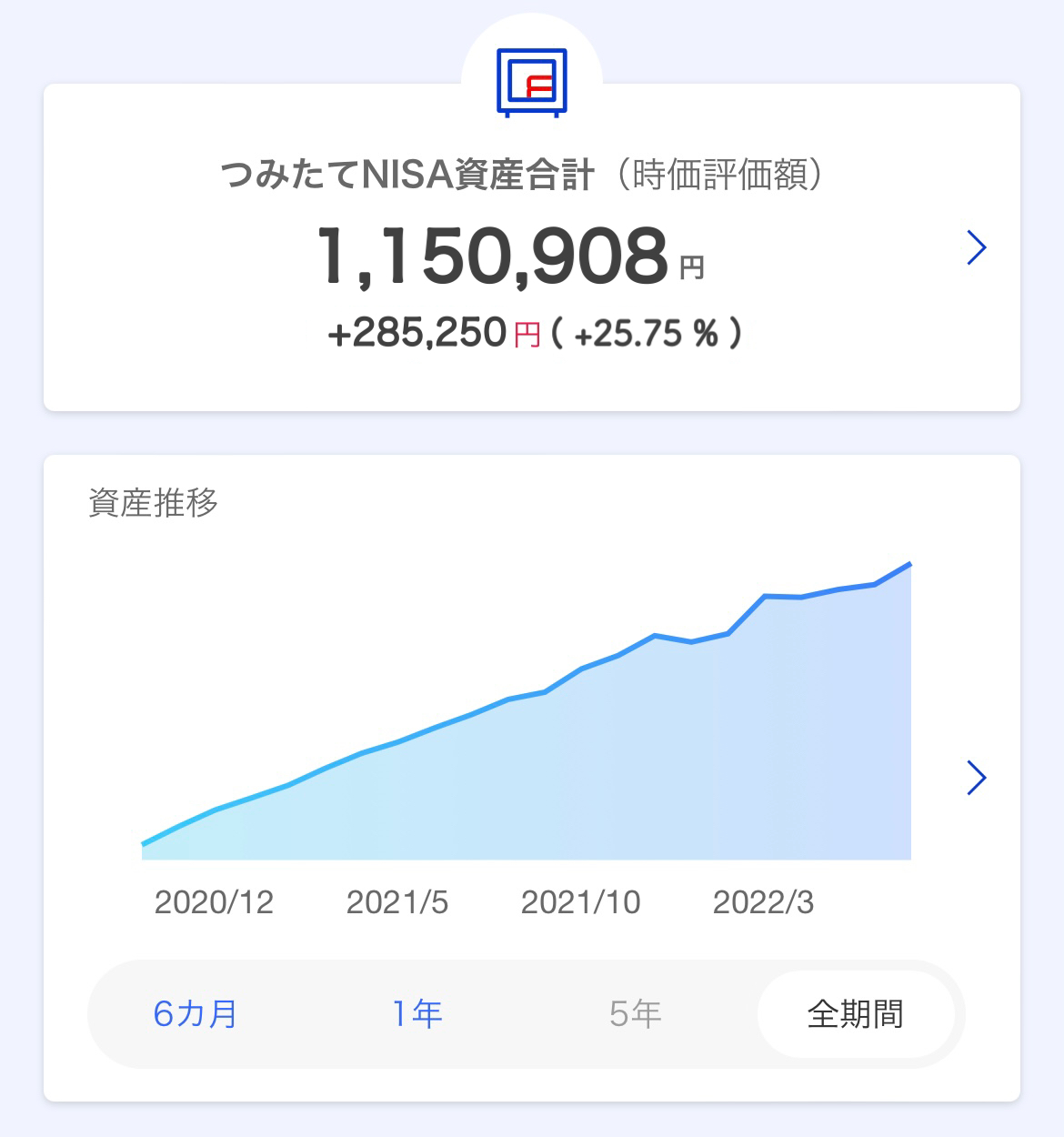Click the 資産推移 panel title

pyautogui.click(x=153, y=499)
